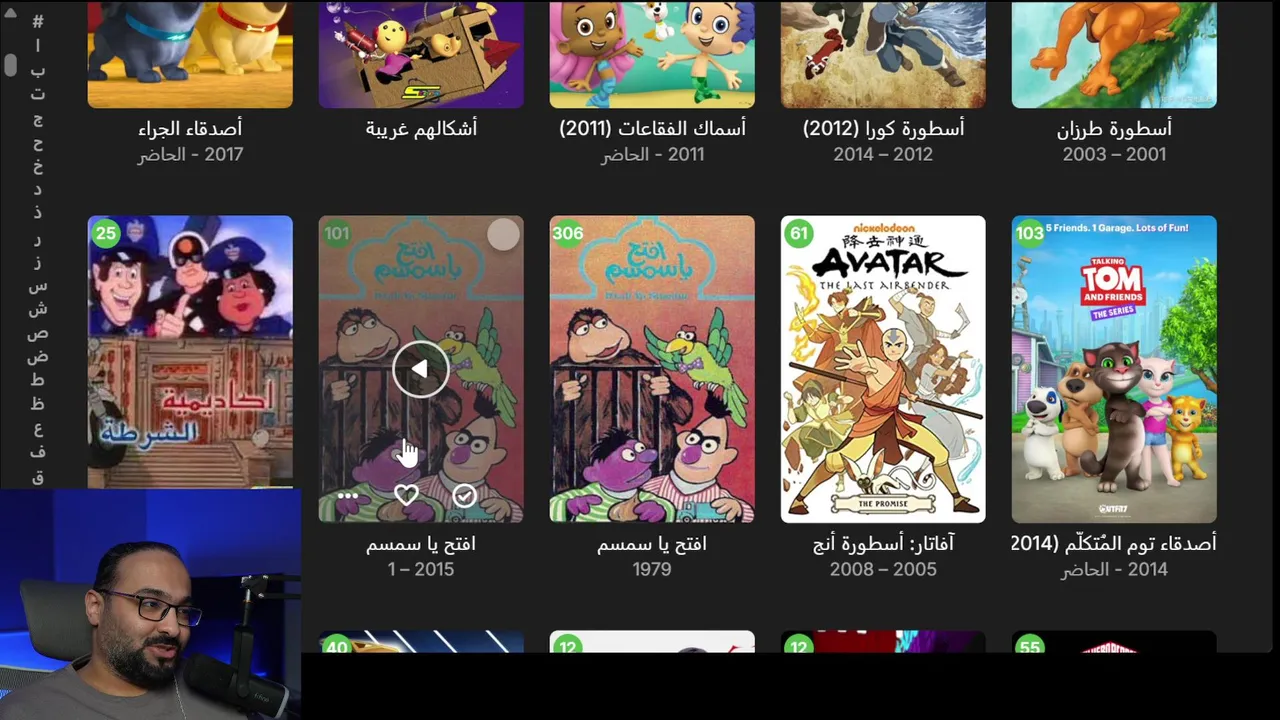Open أشكالهم غريبة show
The height and width of the screenshot is (720, 1280).
point(420,55)
